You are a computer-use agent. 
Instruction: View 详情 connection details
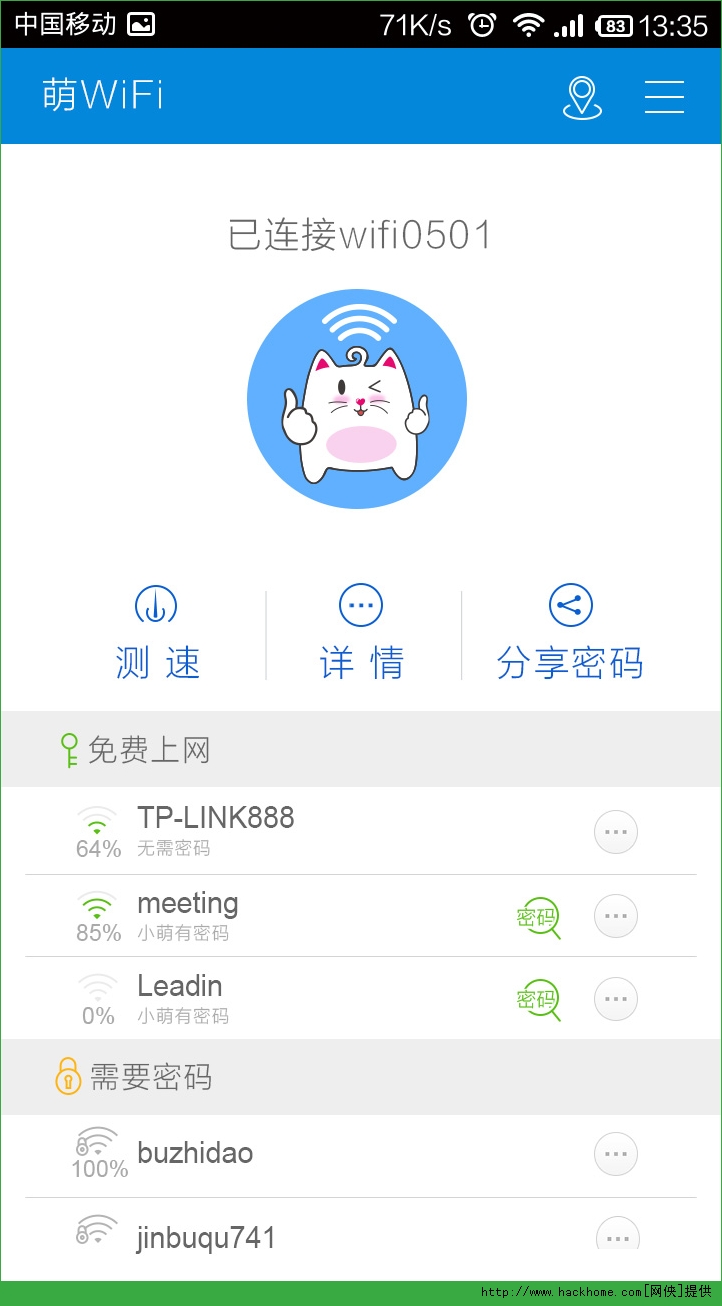(361, 633)
